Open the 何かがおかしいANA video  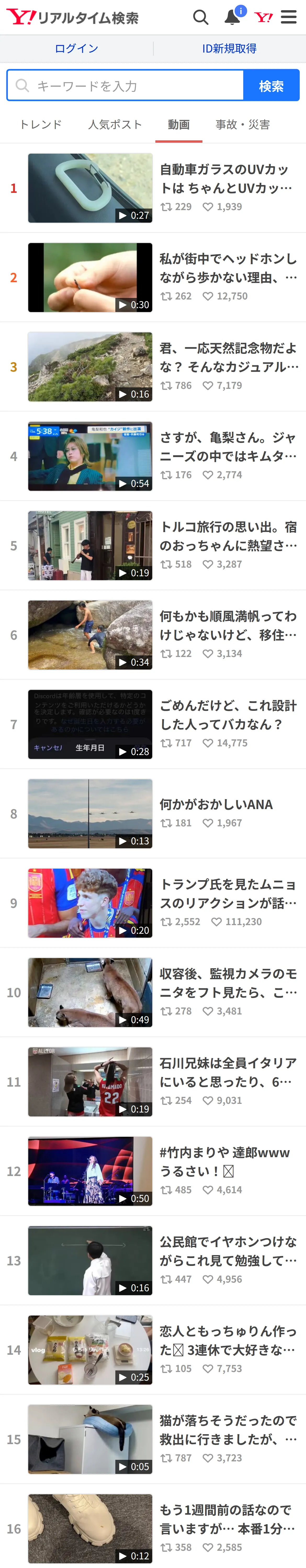[153, 814]
